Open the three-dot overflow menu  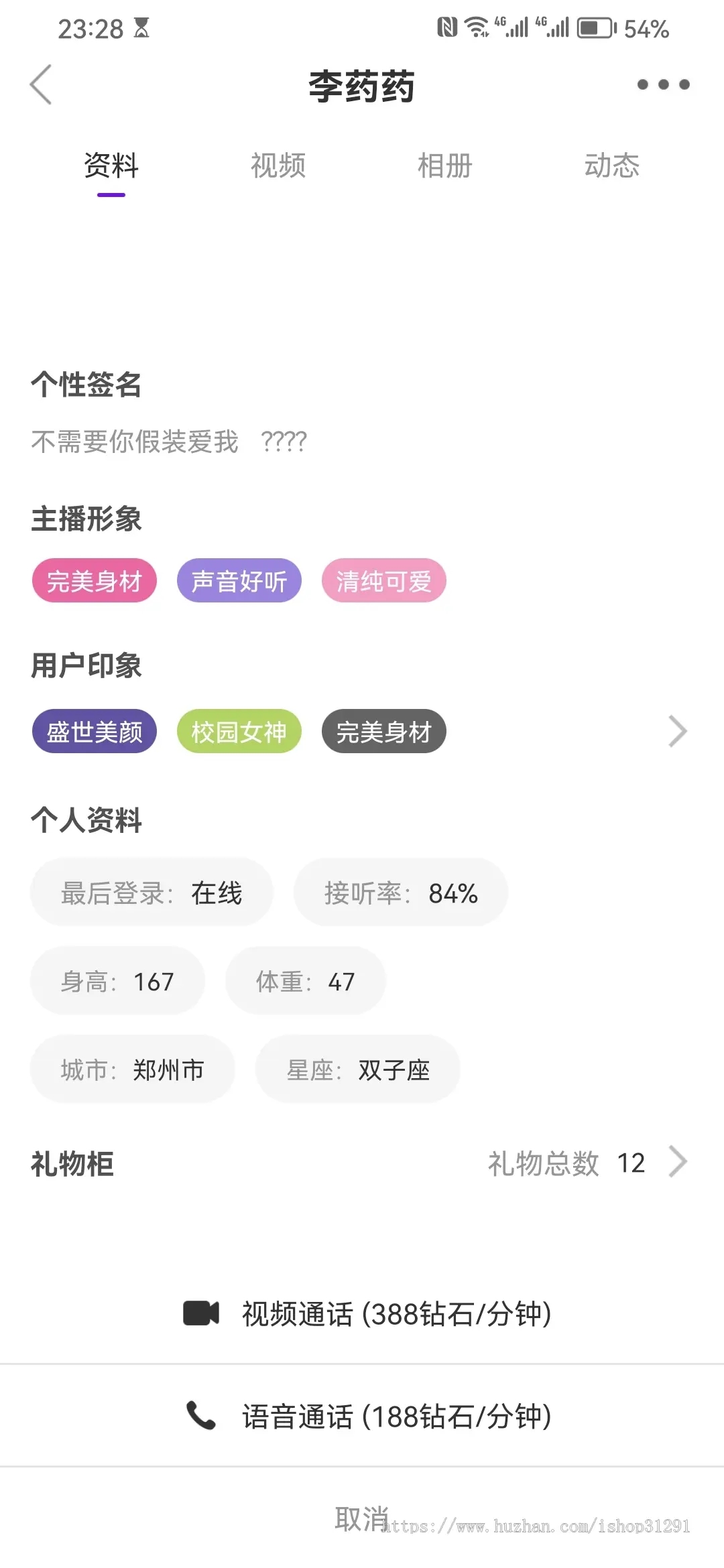(x=663, y=84)
